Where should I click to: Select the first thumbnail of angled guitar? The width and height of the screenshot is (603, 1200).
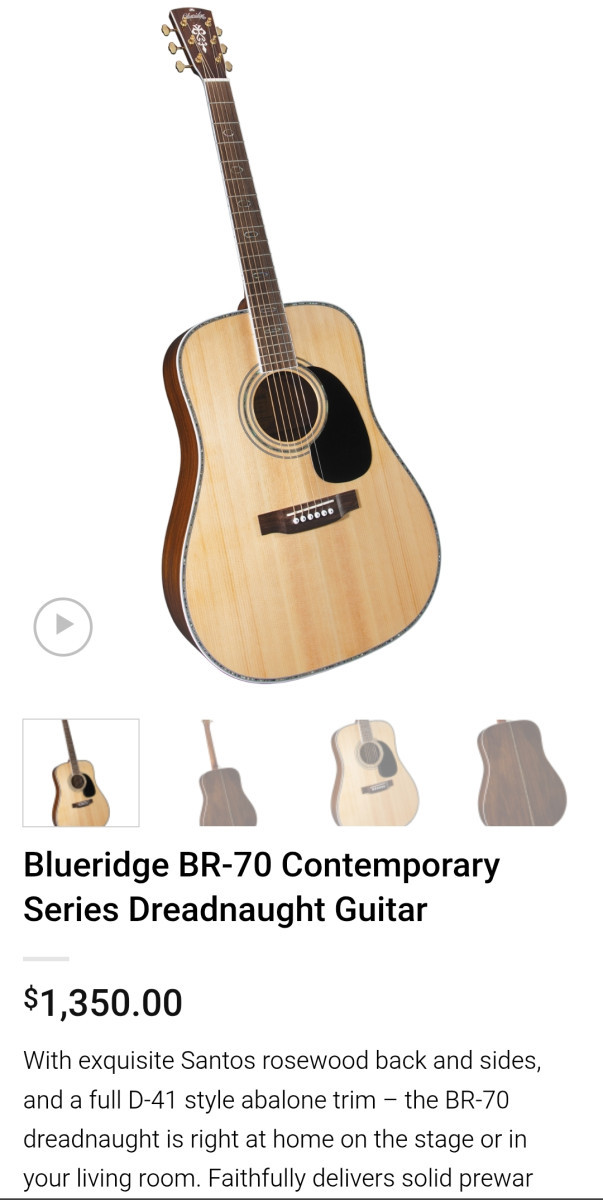coord(81,772)
